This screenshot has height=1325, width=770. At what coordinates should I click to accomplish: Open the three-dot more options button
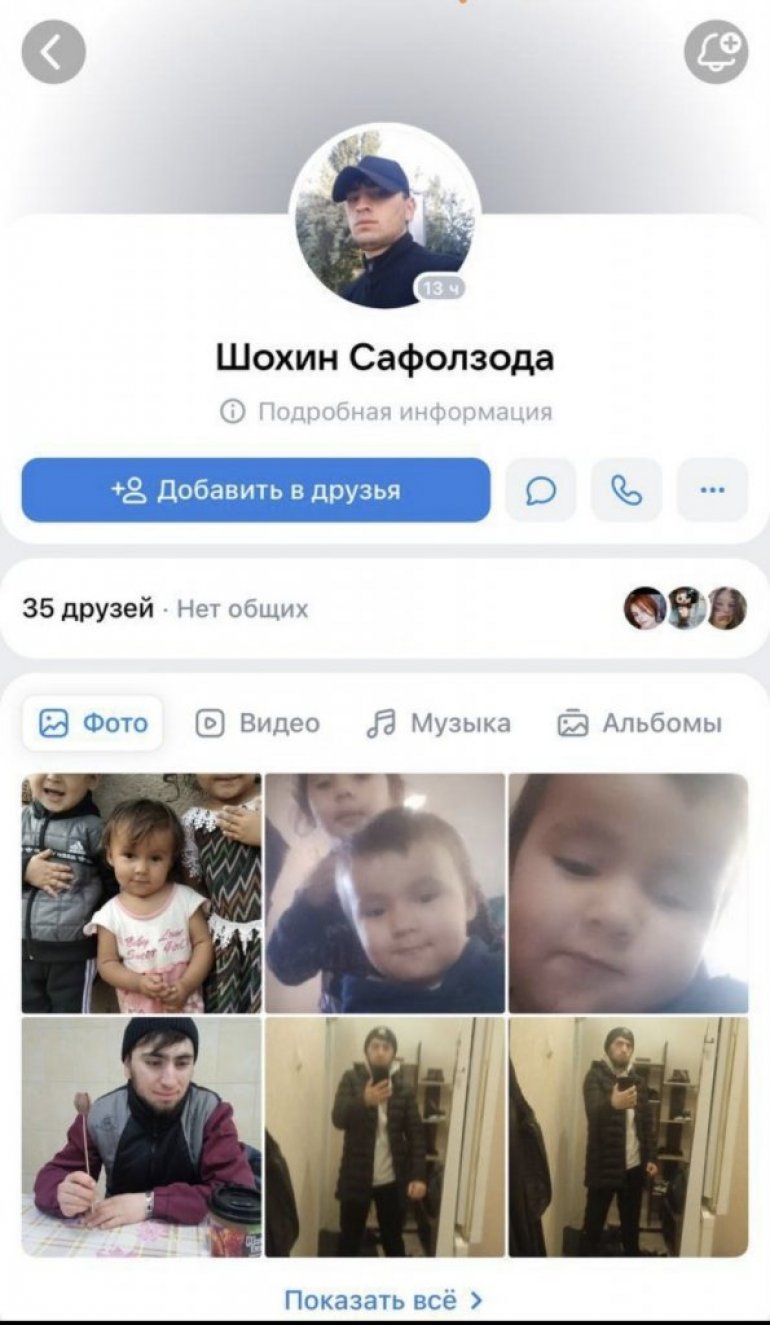[712, 490]
